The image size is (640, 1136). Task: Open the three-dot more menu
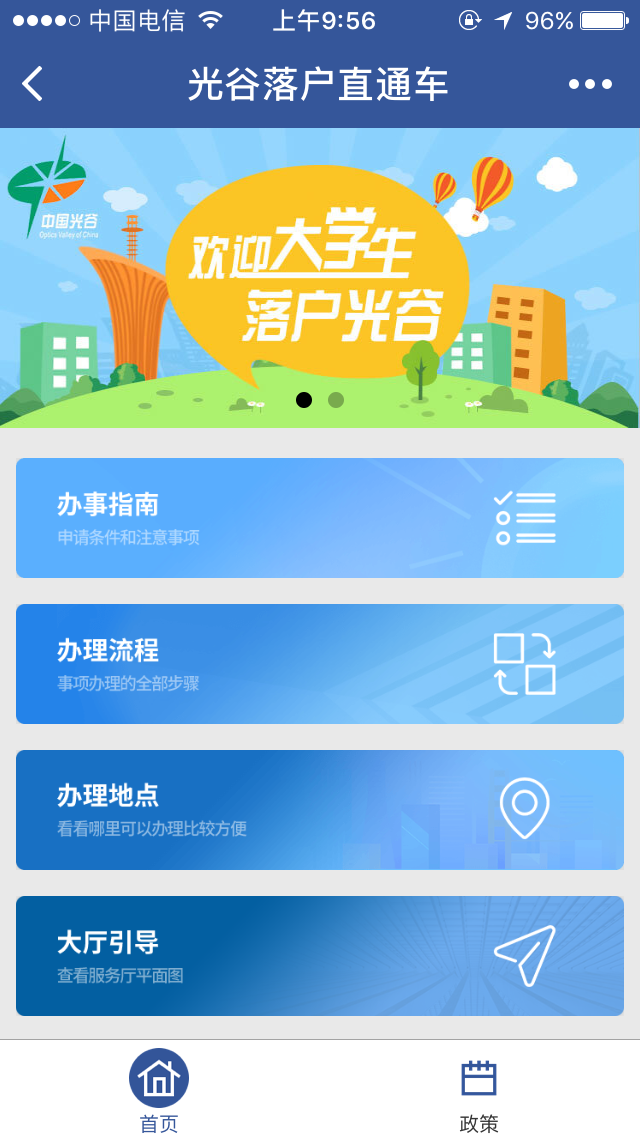coord(590,84)
